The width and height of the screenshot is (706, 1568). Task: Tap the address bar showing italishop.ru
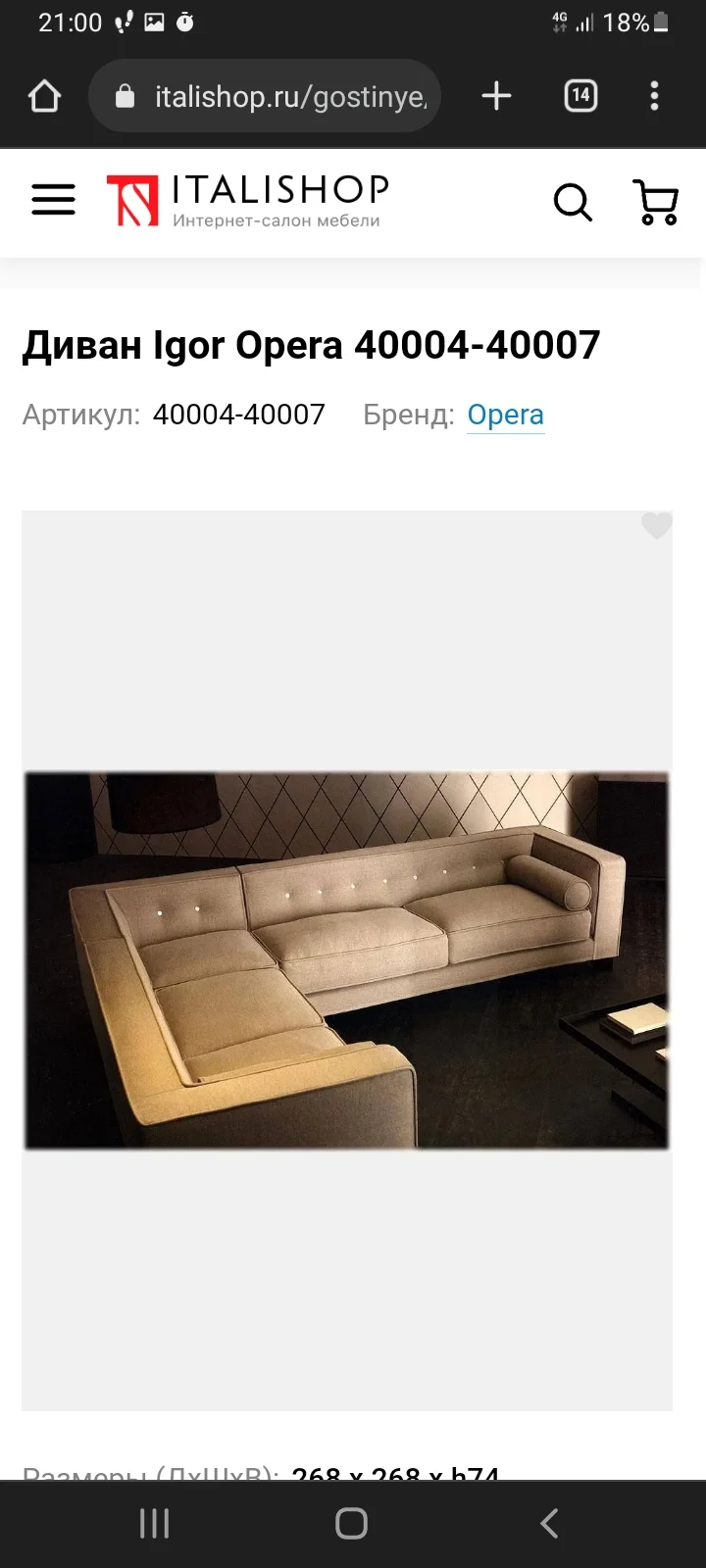point(284,95)
